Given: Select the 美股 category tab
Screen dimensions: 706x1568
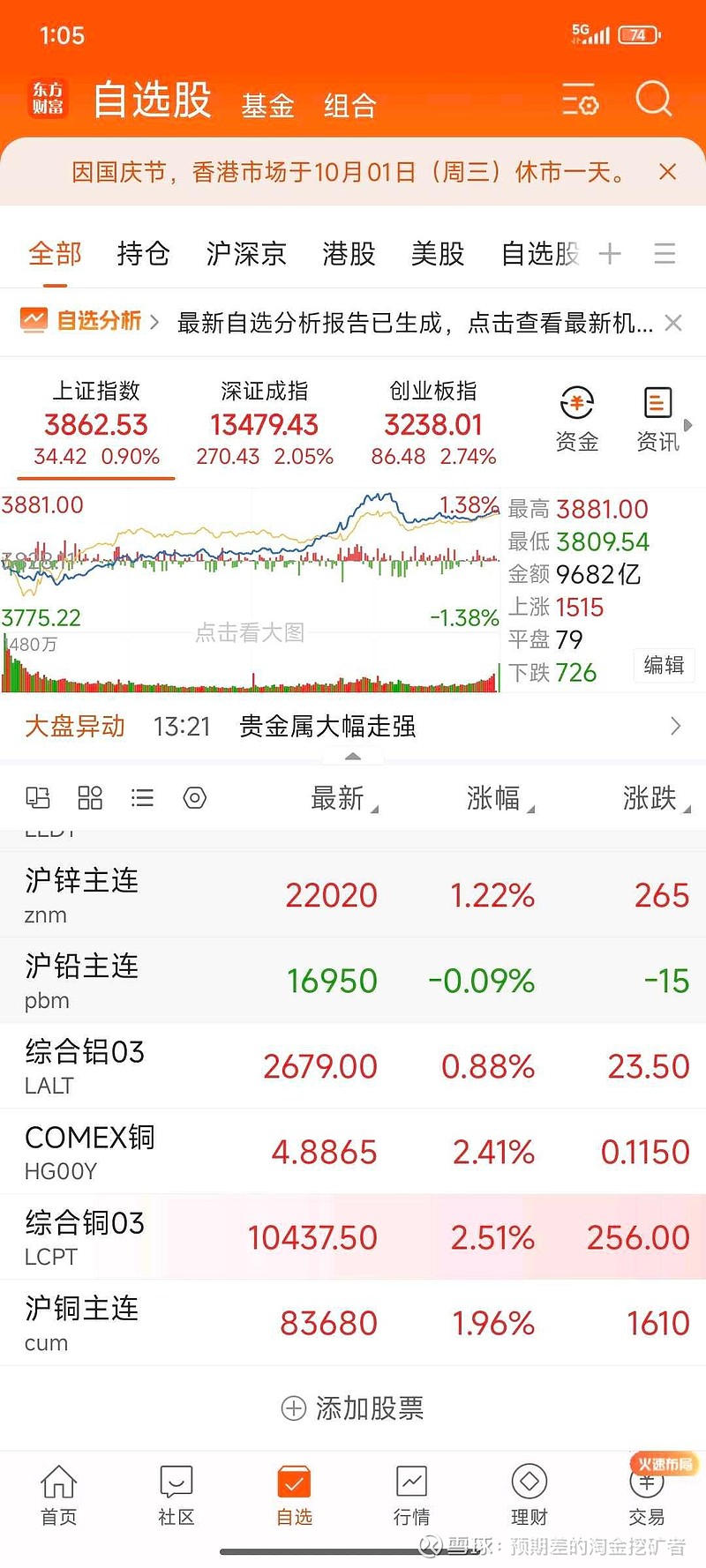Looking at the screenshot, I should [438, 254].
